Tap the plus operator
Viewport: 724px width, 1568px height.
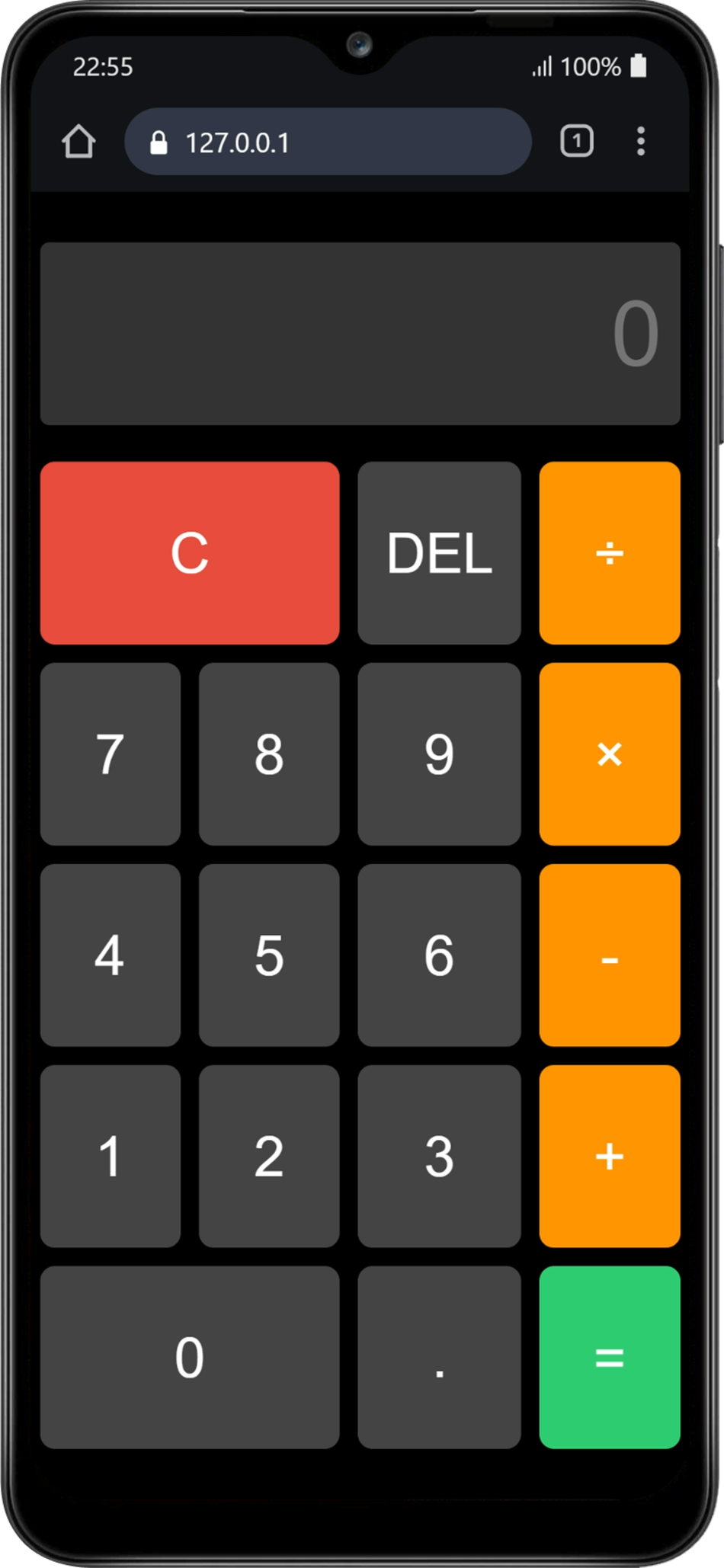point(609,1156)
